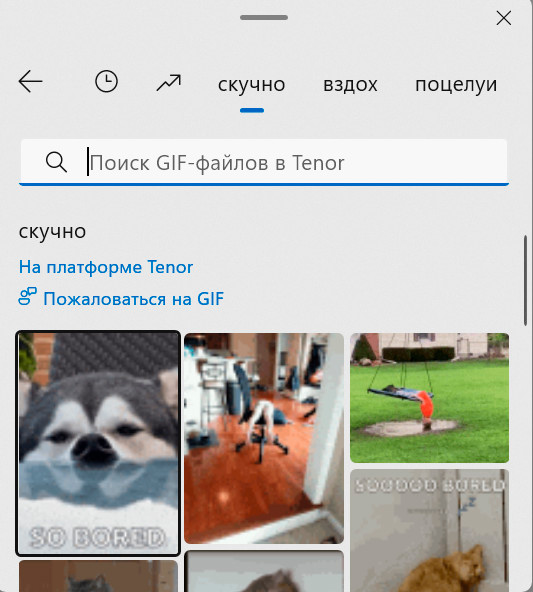Close the GIF picker panel

coord(504,18)
